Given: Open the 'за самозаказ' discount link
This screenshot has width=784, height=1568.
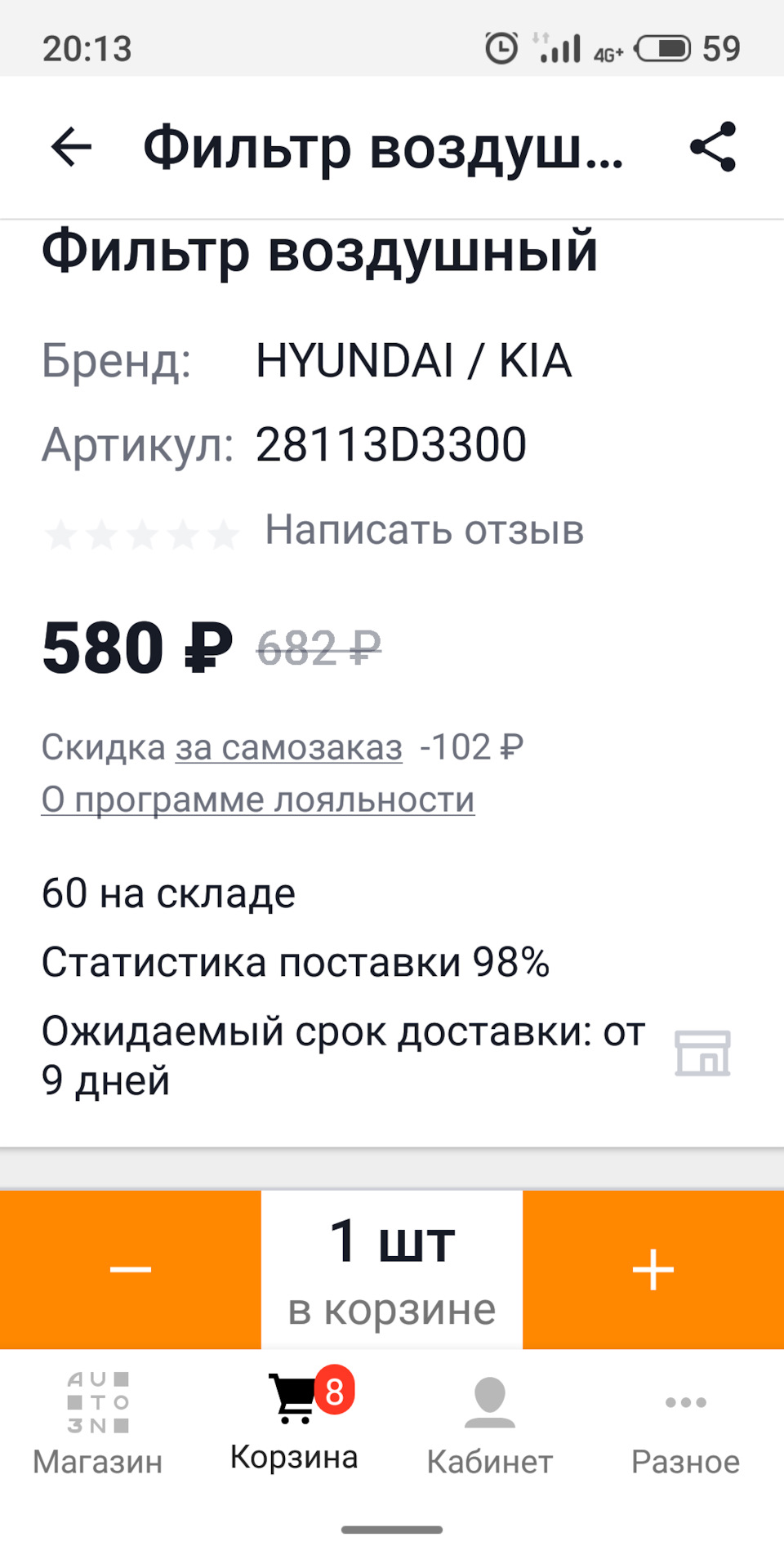Looking at the screenshot, I should [289, 747].
